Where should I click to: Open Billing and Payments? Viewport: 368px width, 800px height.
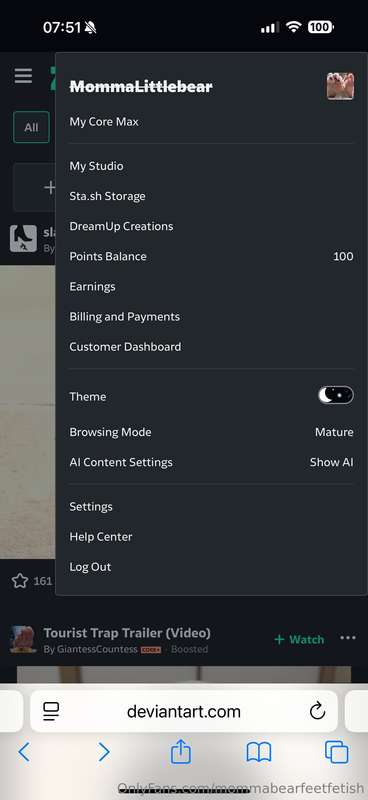pos(125,317)
